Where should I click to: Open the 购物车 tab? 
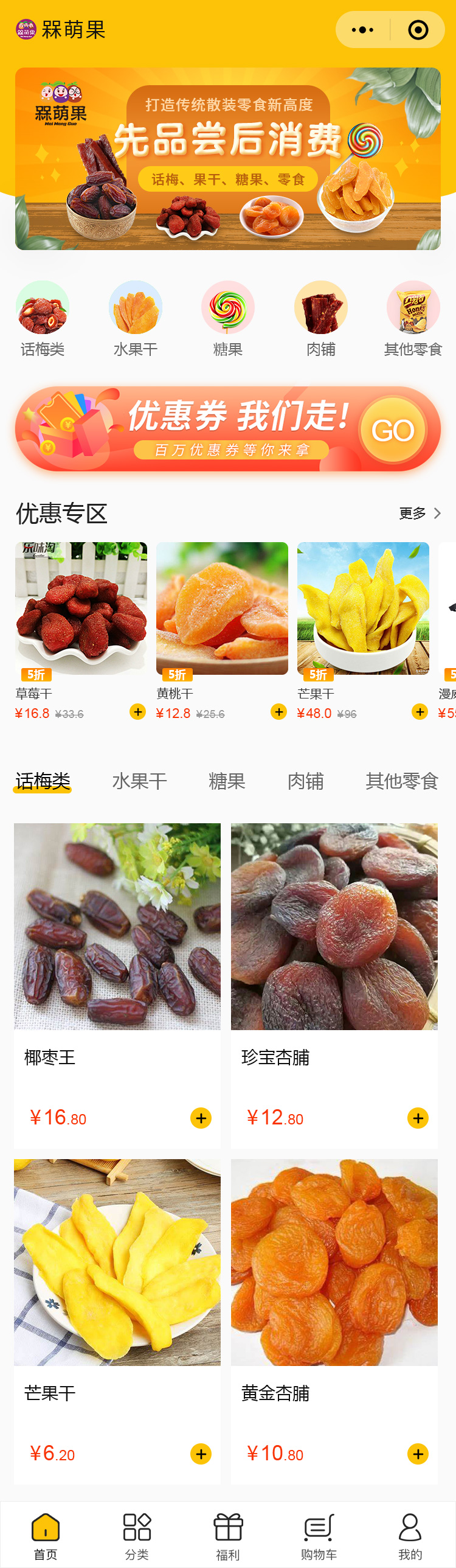(319, 1536)
